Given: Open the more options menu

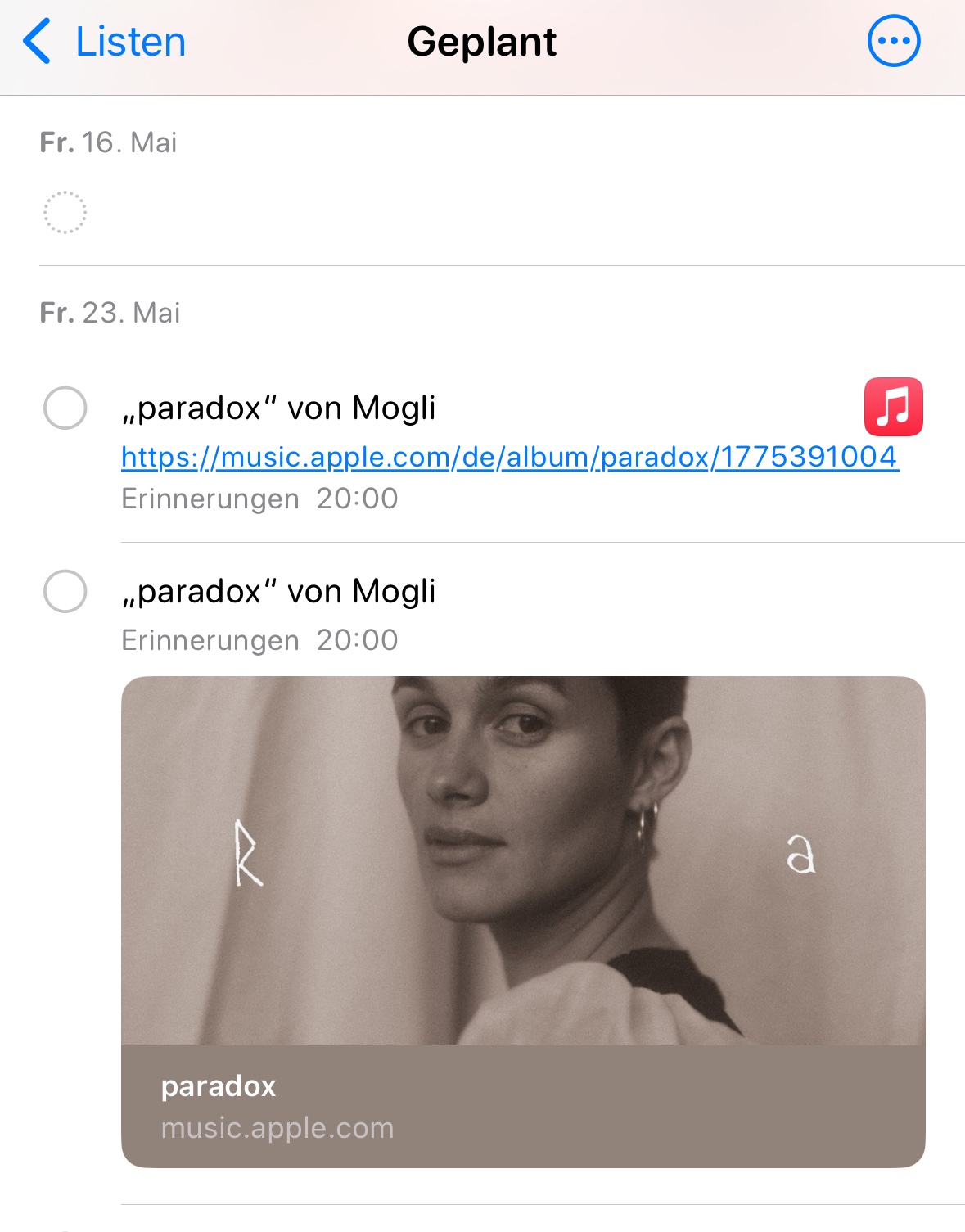Looking at the screenshot, I should [x=893, y=41].
